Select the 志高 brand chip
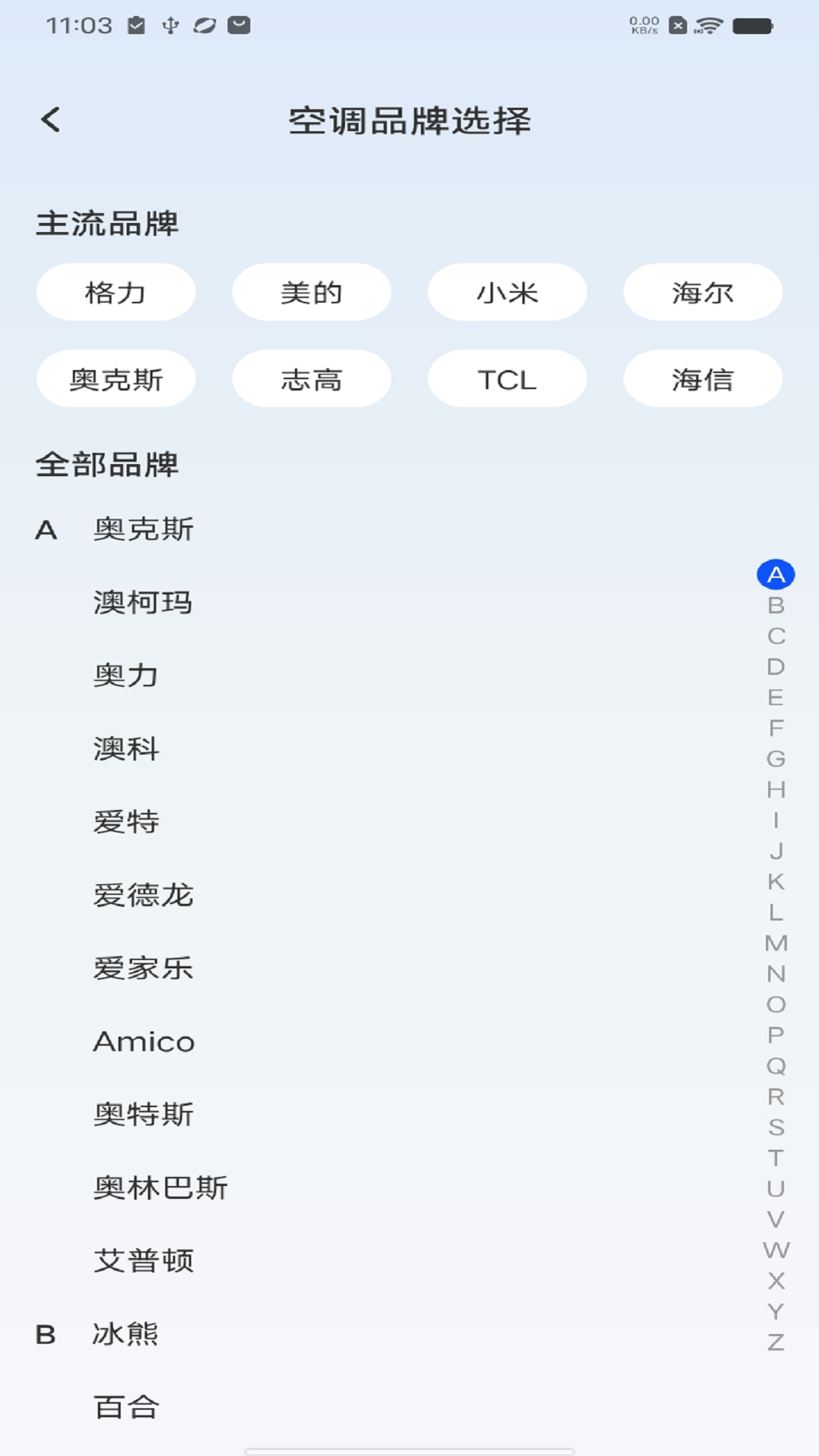Screen dimensions: 819x1456 tap(312, 379)
